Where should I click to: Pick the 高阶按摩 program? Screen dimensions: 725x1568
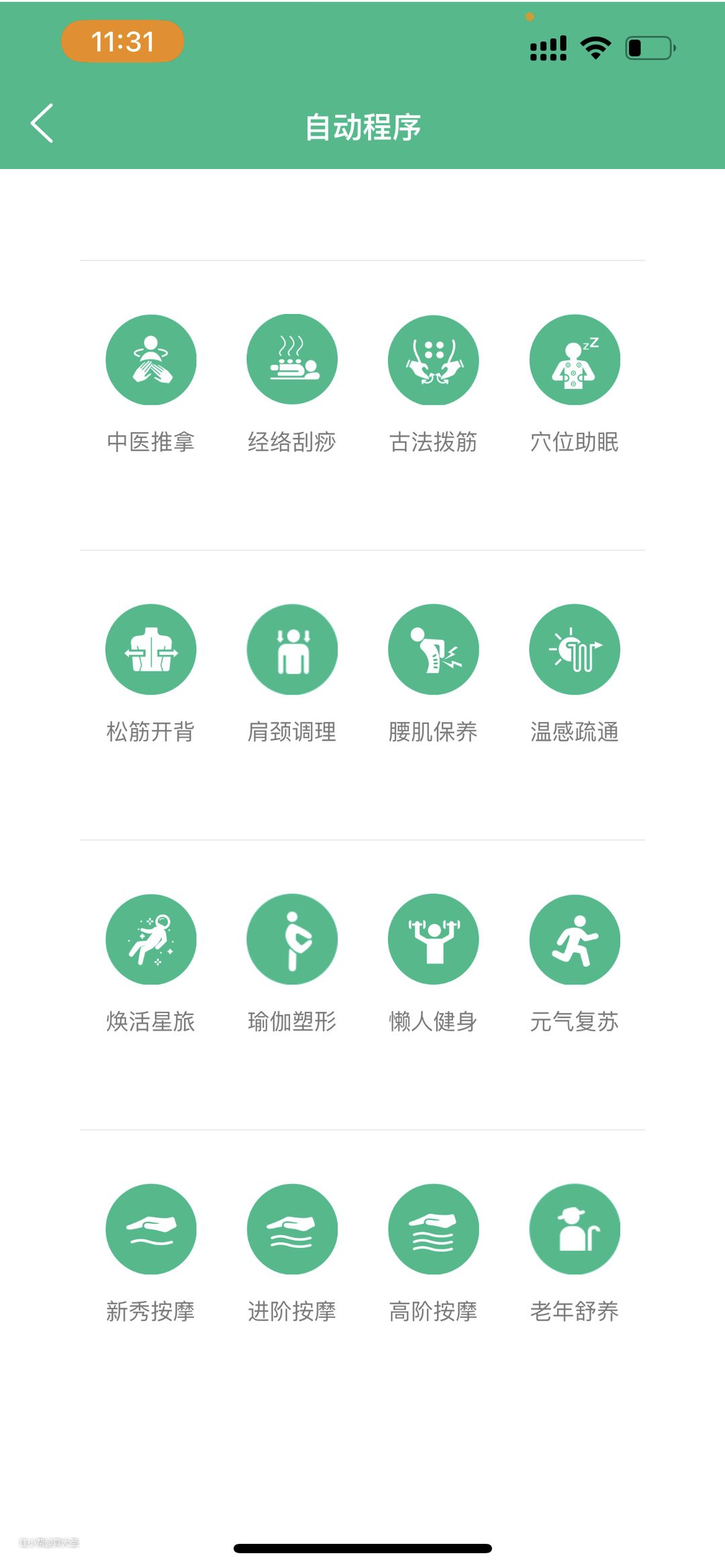point(434,1229)
